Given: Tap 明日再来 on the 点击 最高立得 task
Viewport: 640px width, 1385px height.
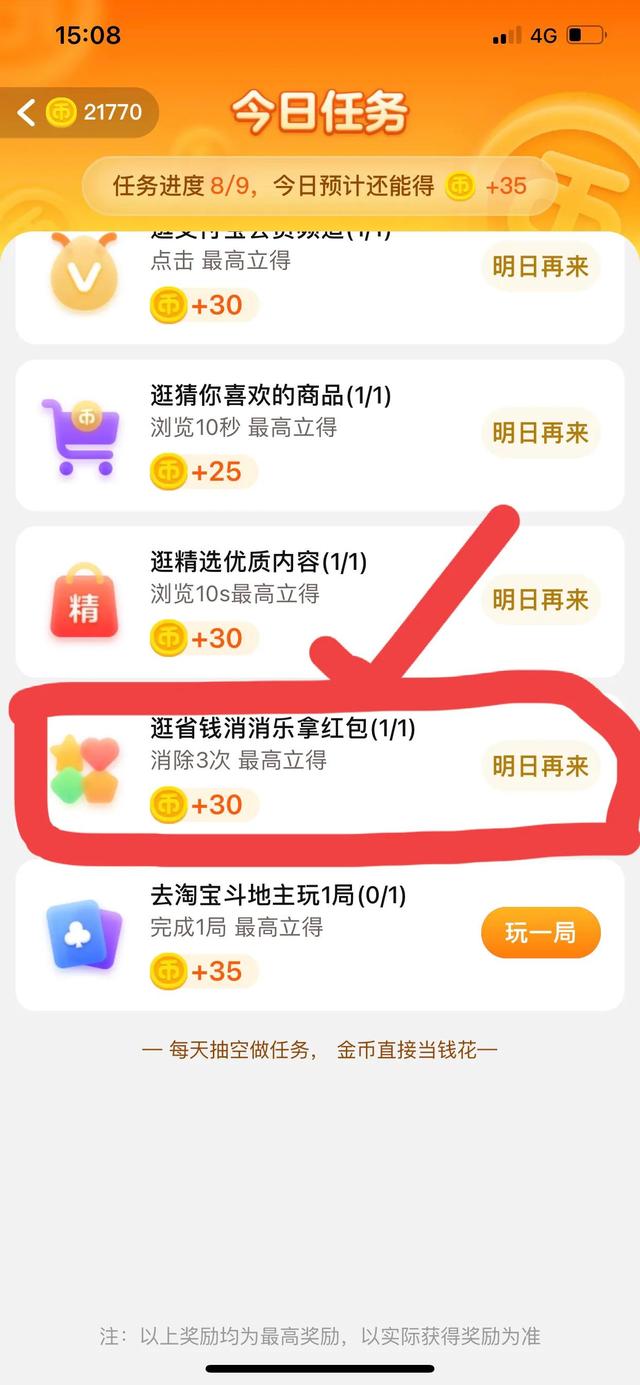Looking at the screenshot, I should (540, 267).
